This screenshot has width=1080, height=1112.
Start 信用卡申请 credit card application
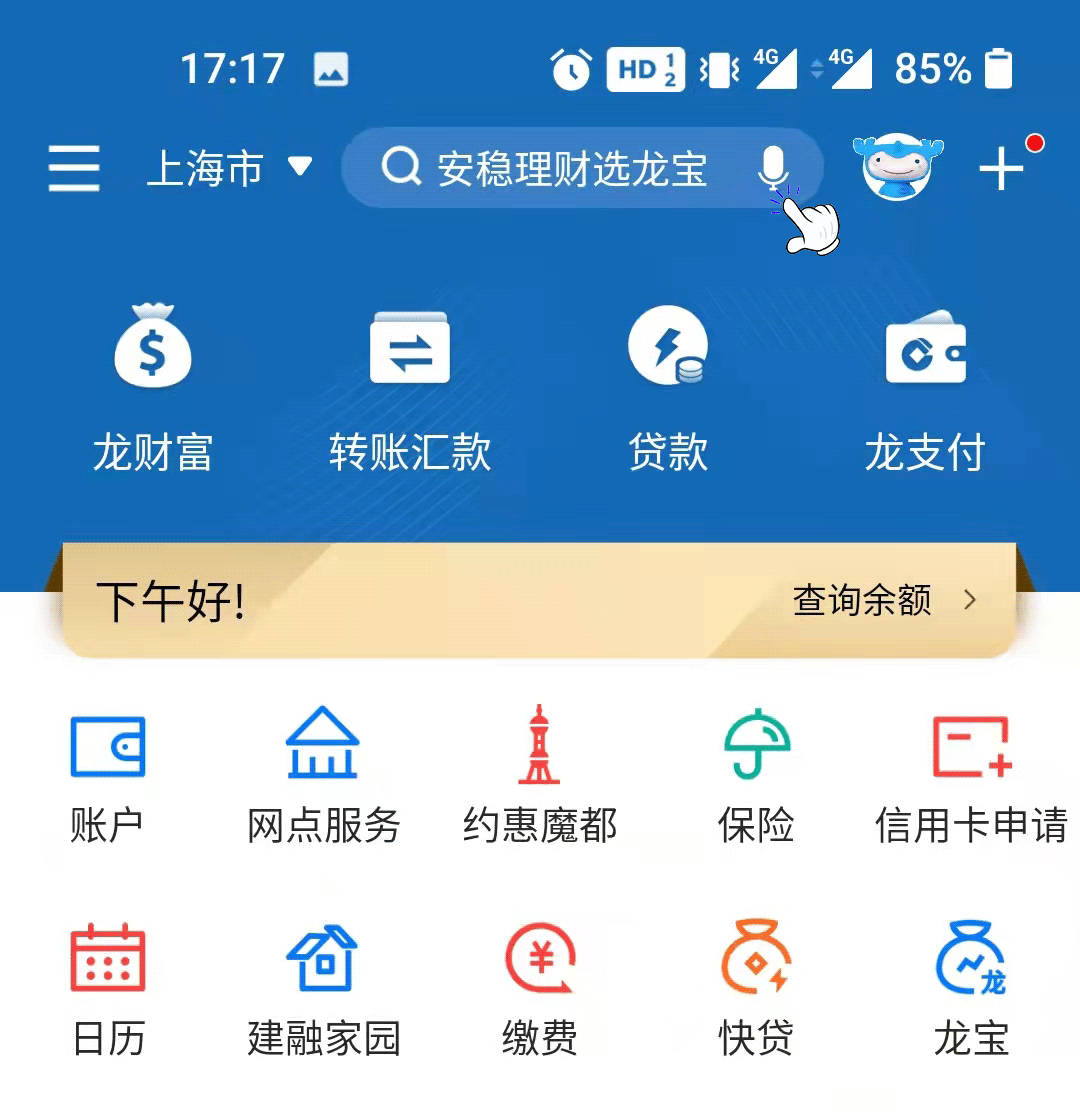click(x=971, y=774)
